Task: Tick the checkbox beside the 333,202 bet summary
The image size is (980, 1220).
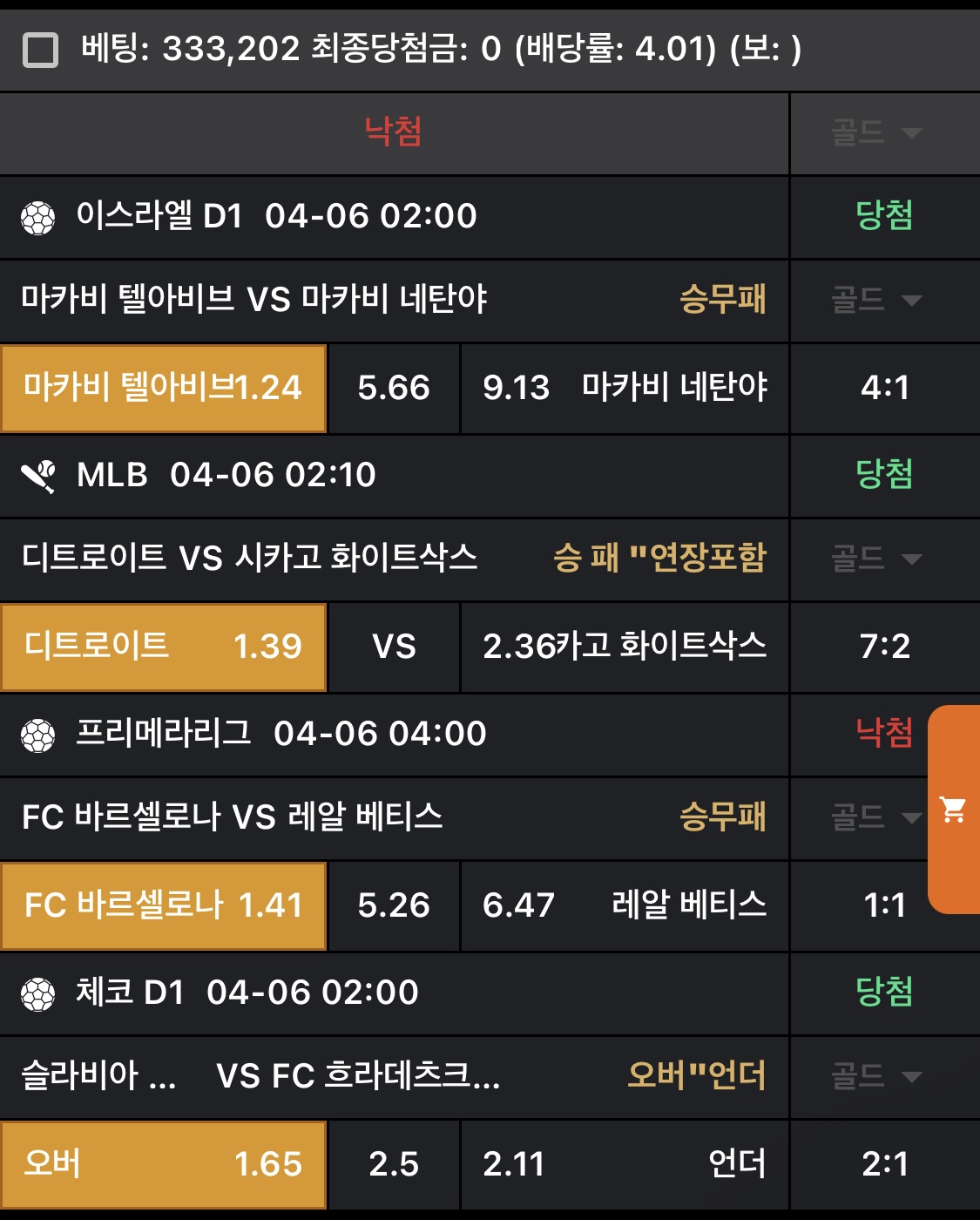Action: pos(40,50)
